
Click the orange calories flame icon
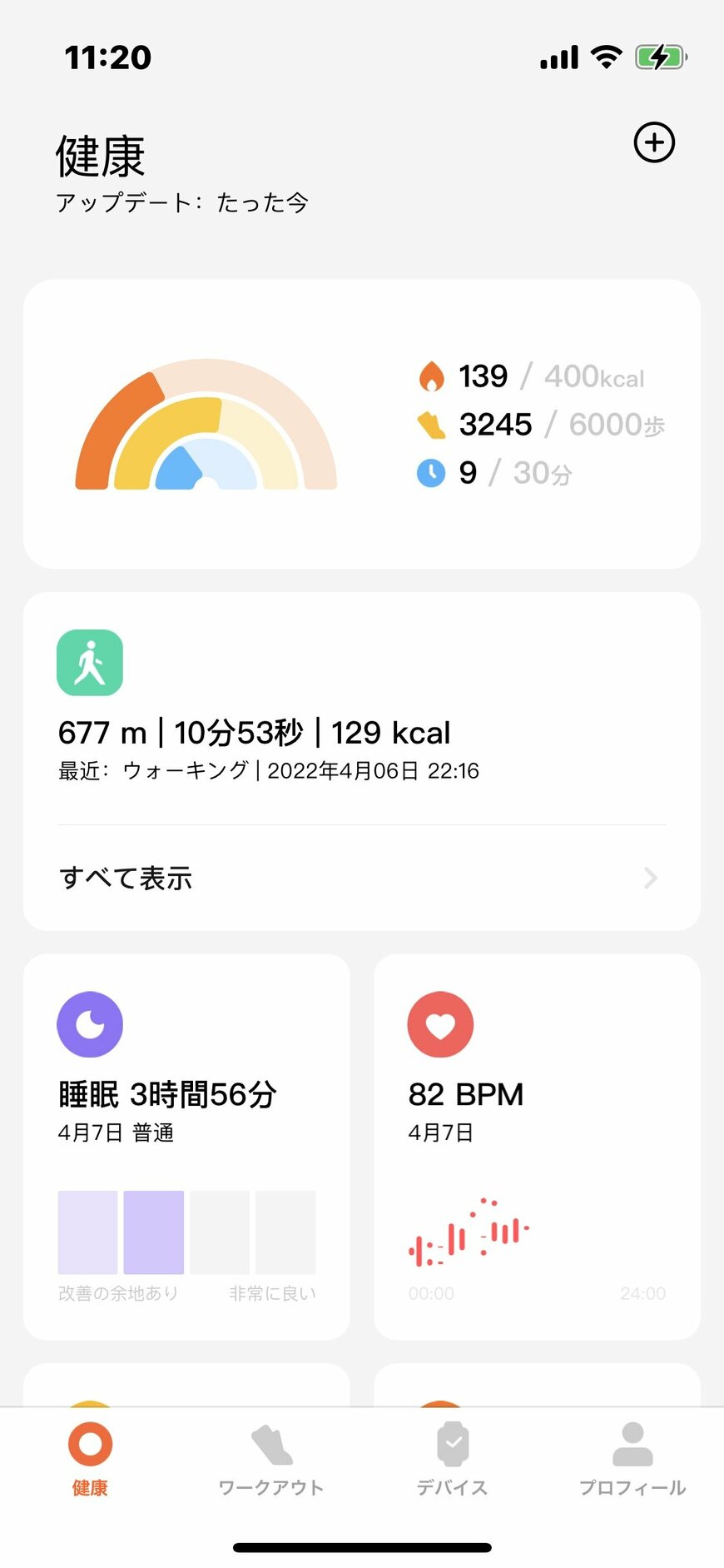pos(430,376)
